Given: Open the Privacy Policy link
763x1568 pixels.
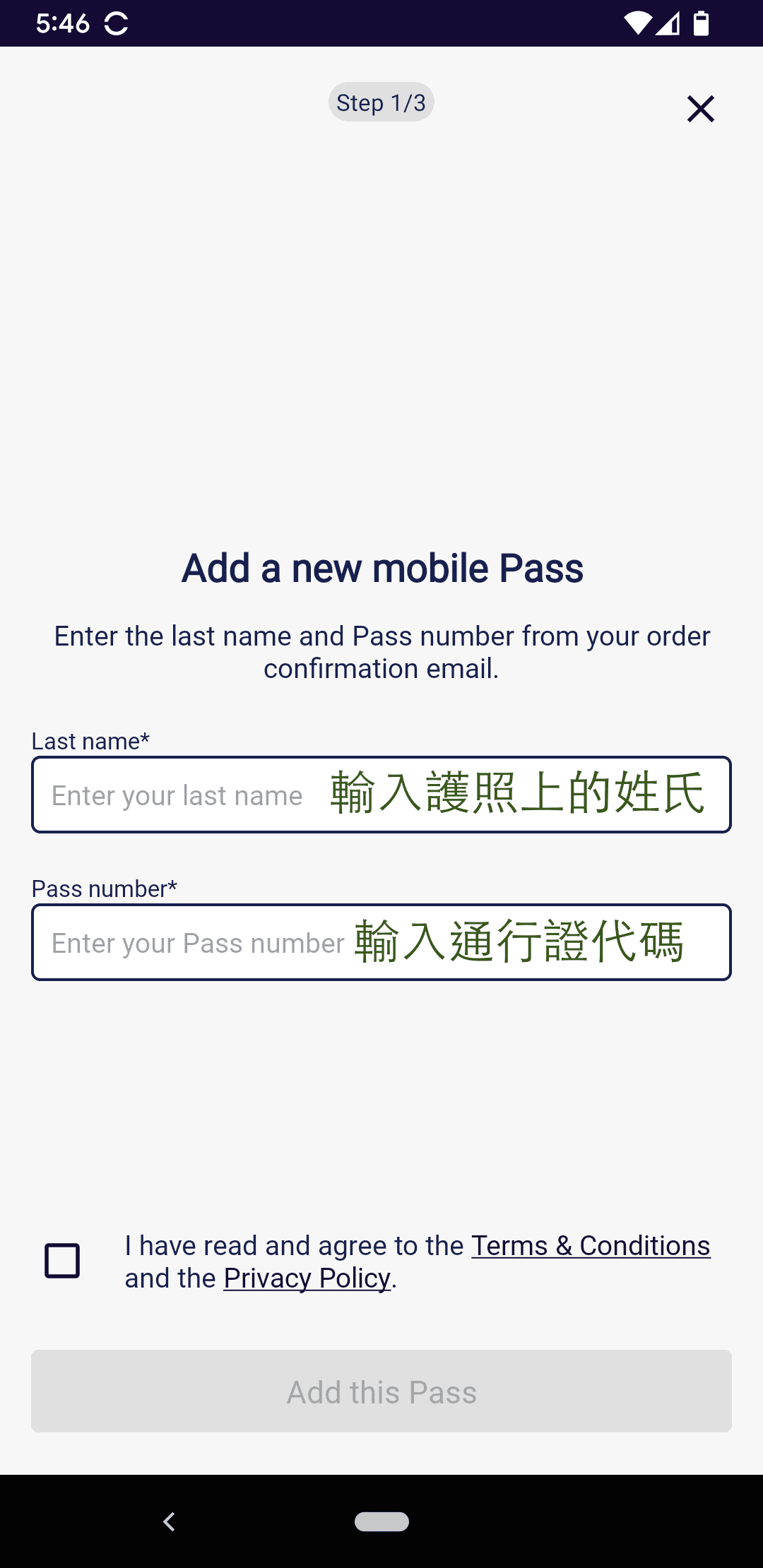Looking at the screenshot, I should [x=305, y=1278].
